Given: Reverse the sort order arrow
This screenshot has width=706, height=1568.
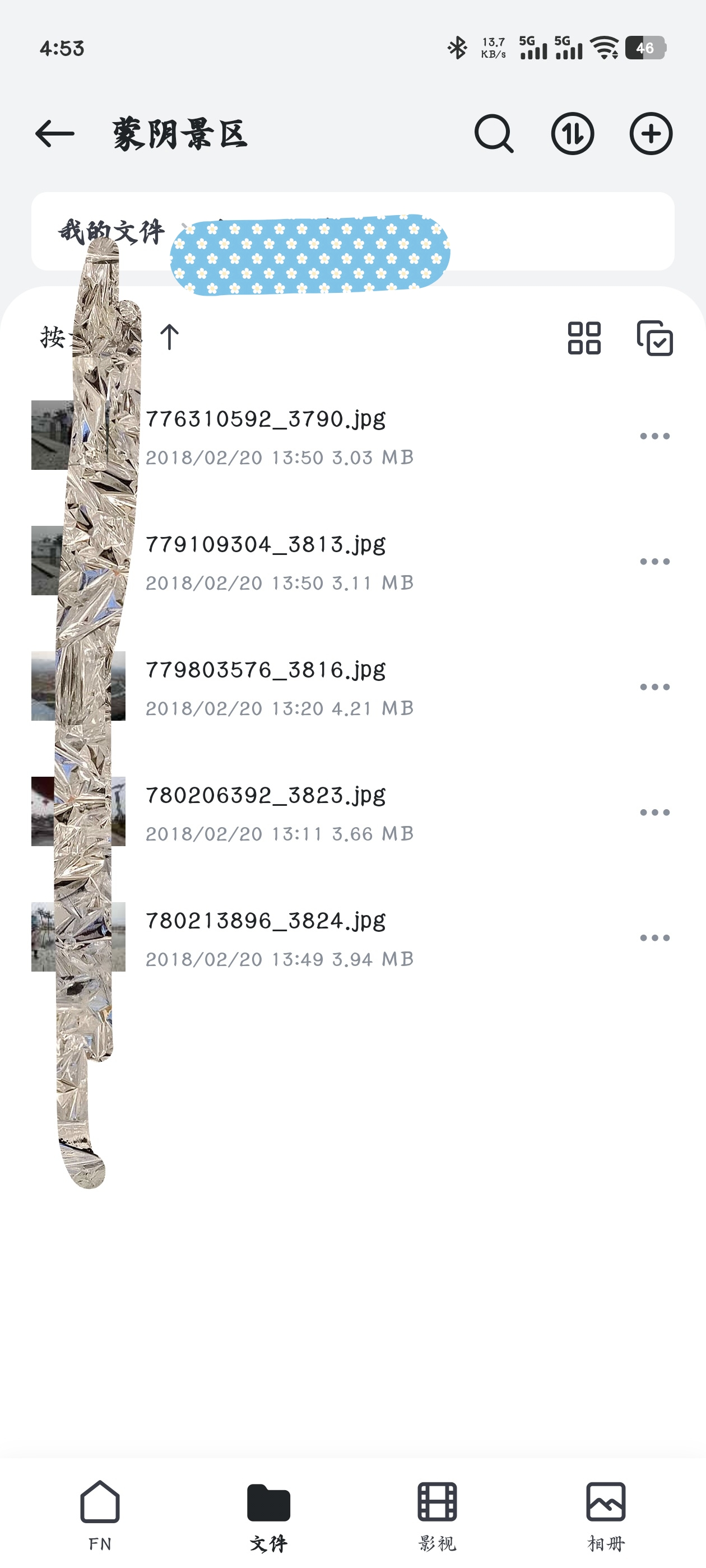Looking at the screenshot, I should (169, 337).
